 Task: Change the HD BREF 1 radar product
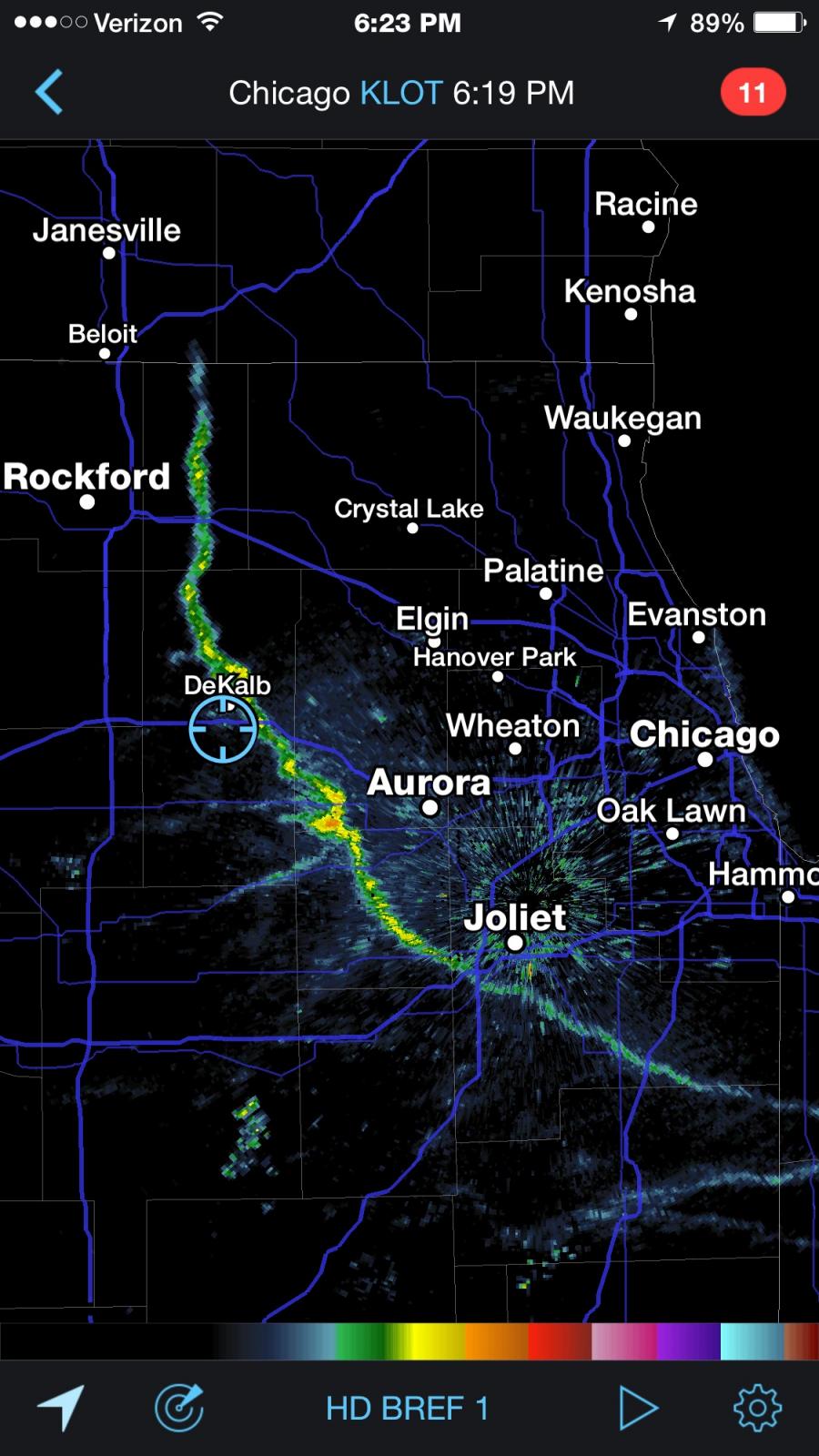pyautogui.click(x=407, y=1408)
